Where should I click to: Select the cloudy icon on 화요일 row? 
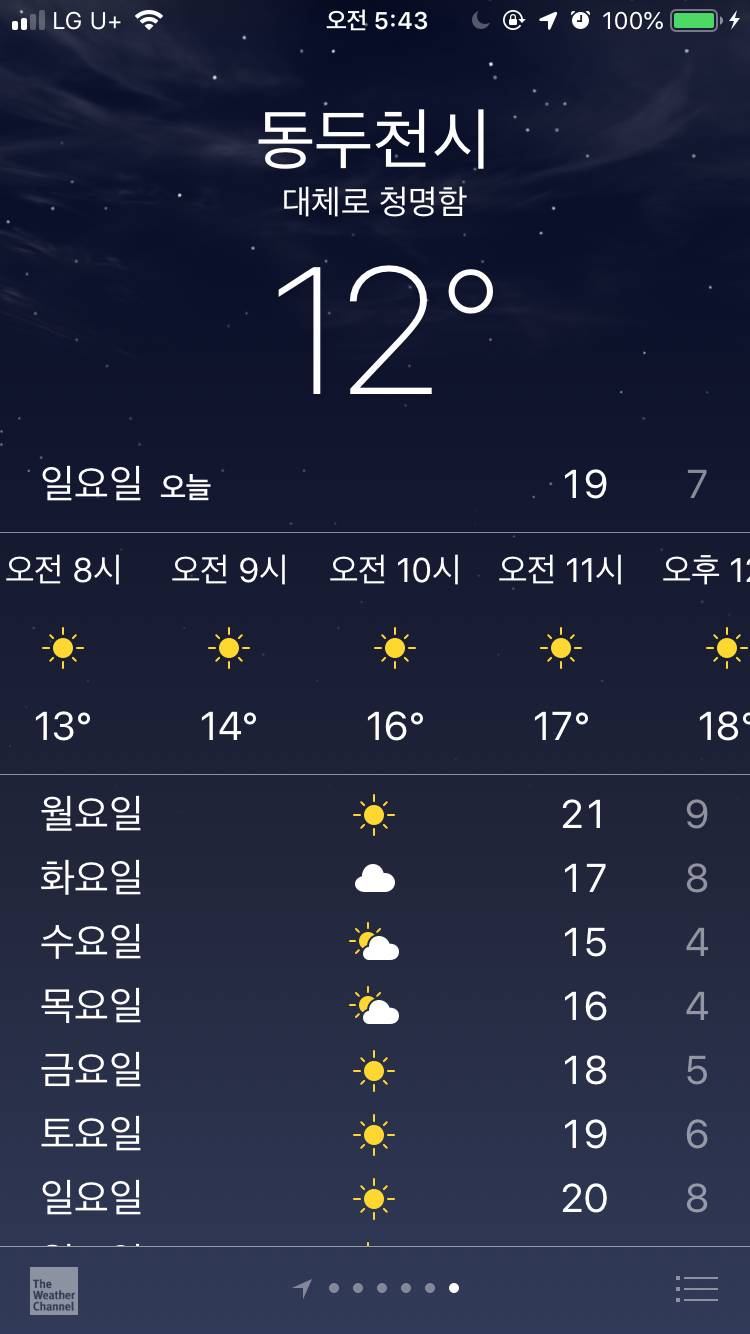[373, 877]
